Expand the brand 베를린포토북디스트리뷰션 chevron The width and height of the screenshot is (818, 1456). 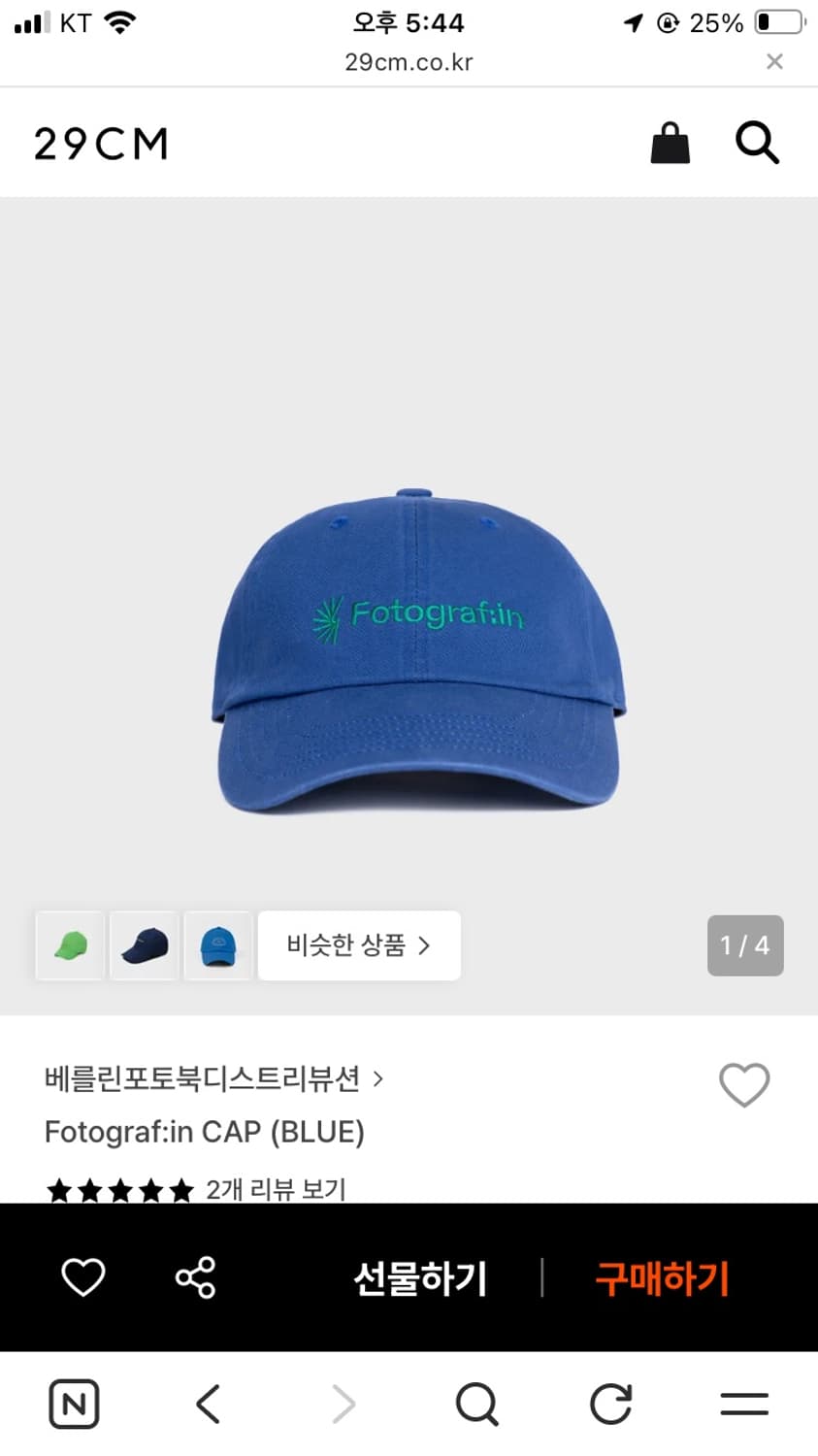click(378, 1078)
